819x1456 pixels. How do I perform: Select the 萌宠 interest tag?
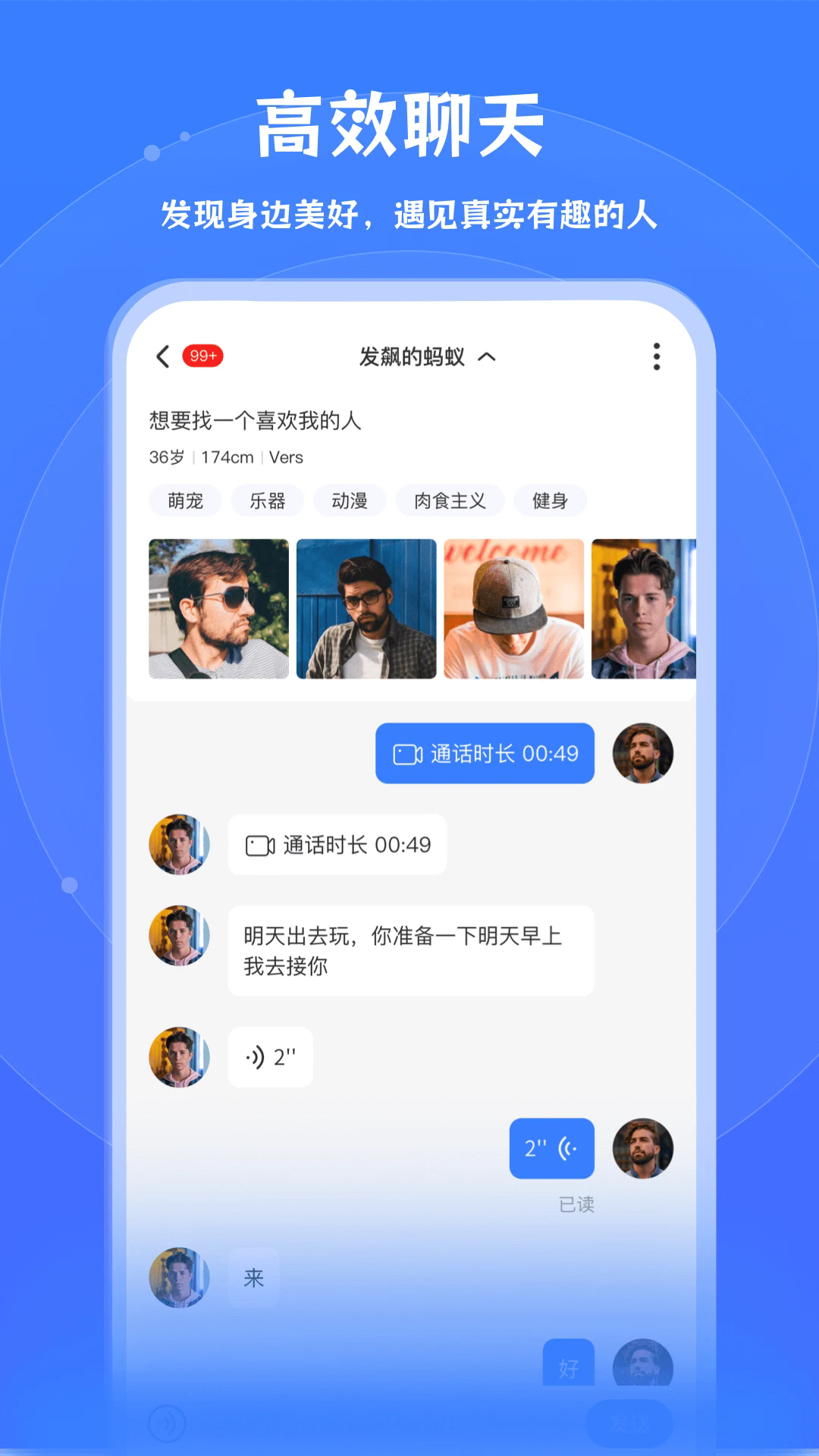point(184,500)
